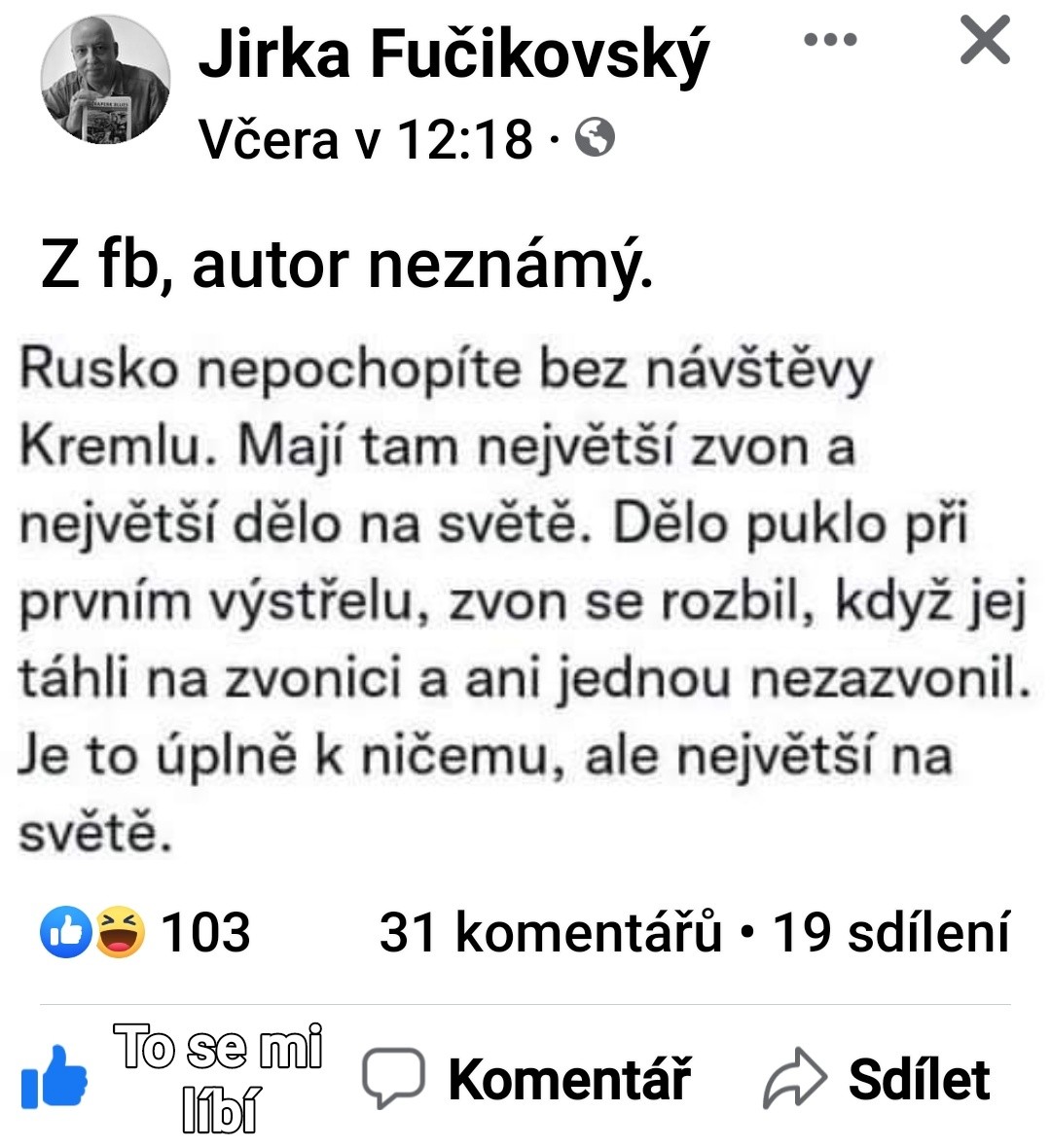The image size is (1051, 1148).
Task: Open the 31 komentářů link
Action: click(x=550, y=931)
